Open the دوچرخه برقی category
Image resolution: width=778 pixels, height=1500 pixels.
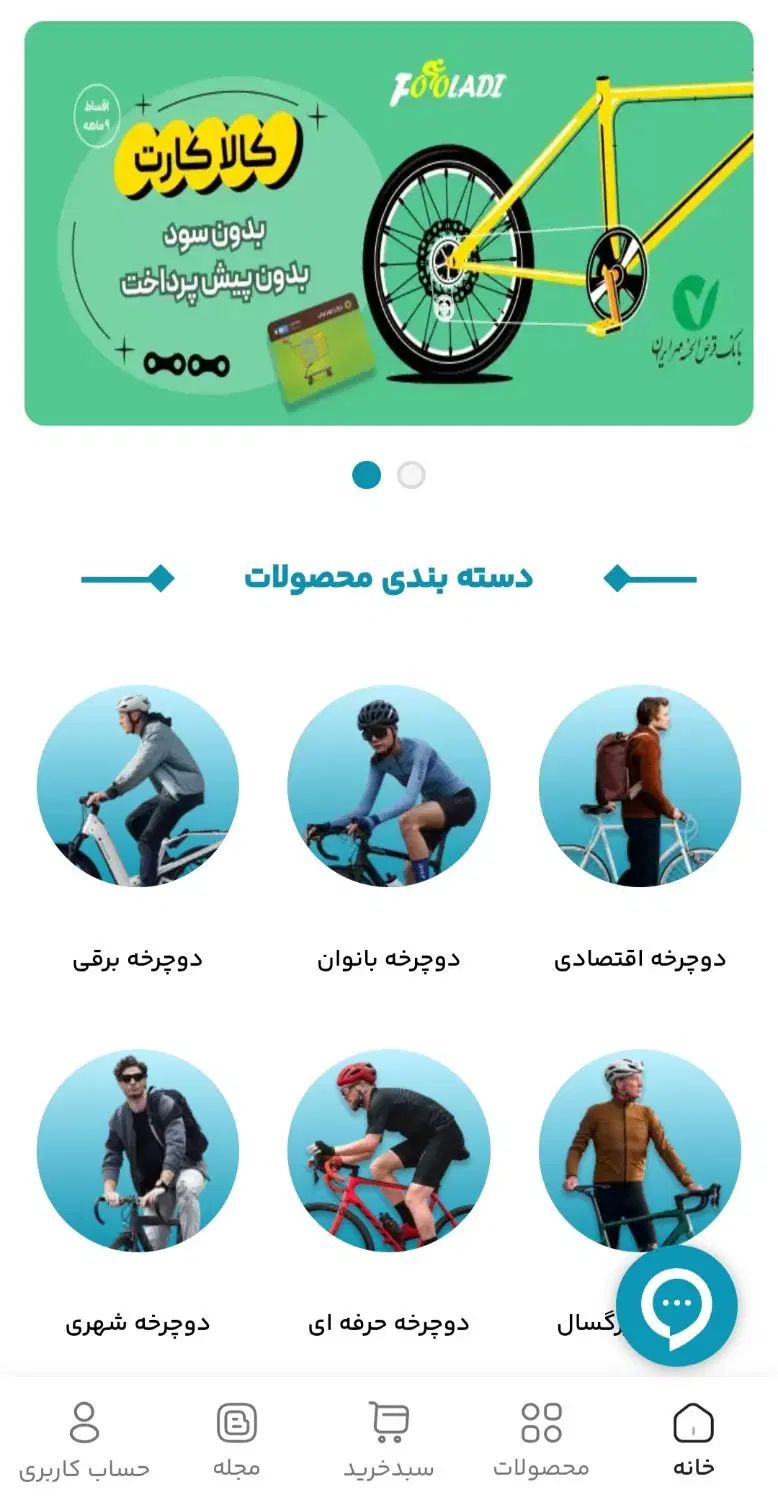138,786
